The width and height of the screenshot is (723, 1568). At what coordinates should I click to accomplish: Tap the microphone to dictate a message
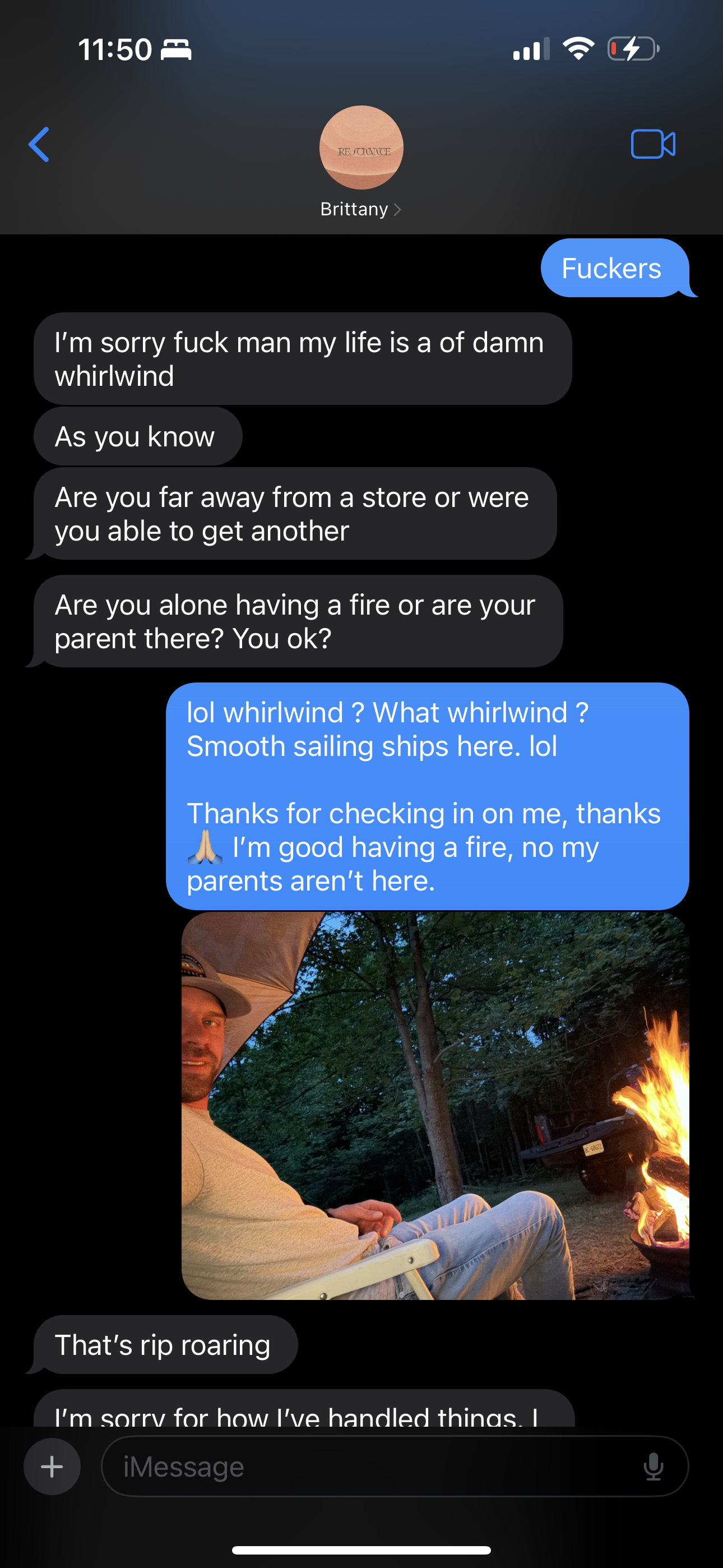pos(653,1466)
